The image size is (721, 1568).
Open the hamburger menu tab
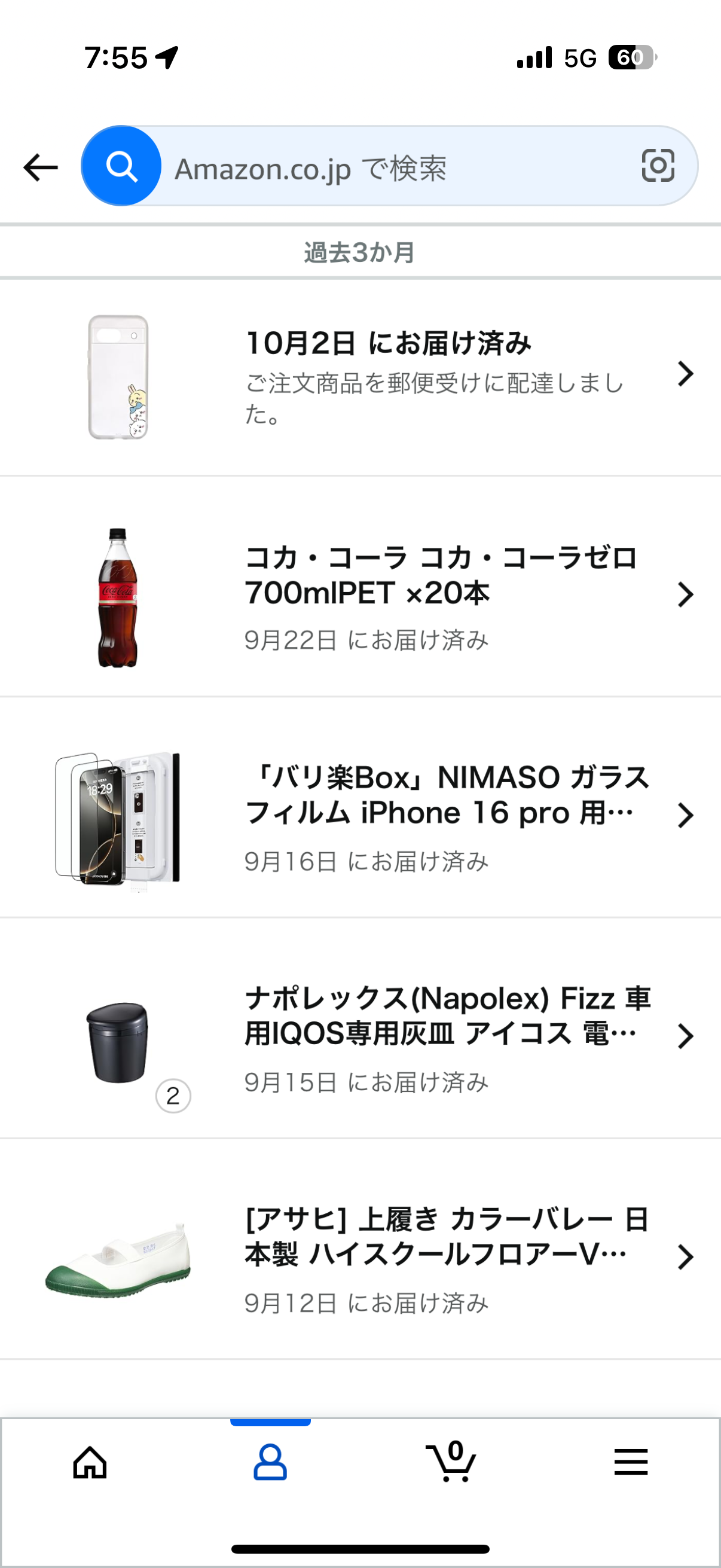(631, 1462)
